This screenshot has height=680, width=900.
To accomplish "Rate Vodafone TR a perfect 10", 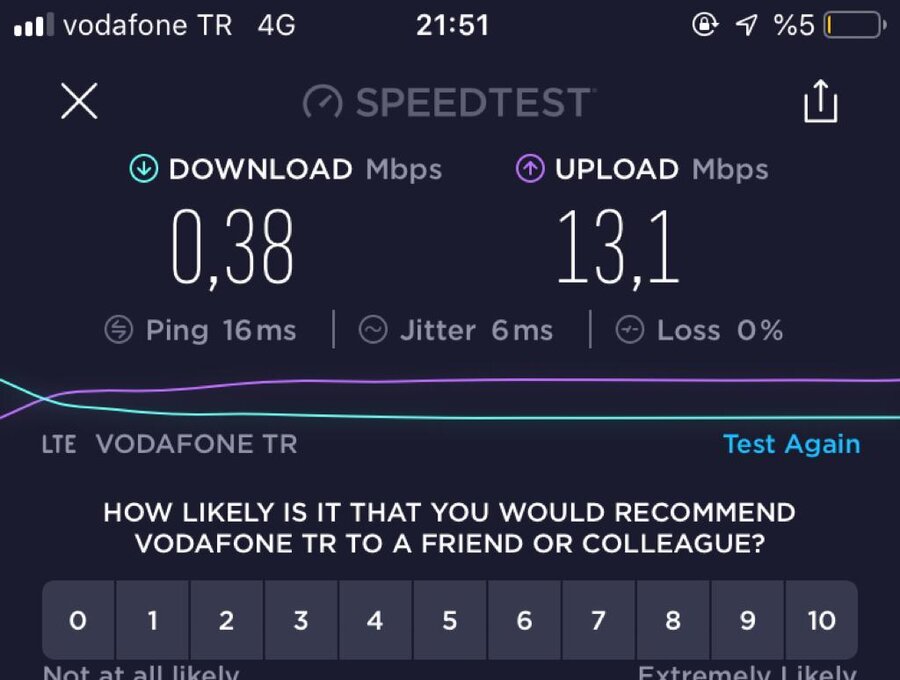I will 821,620.
